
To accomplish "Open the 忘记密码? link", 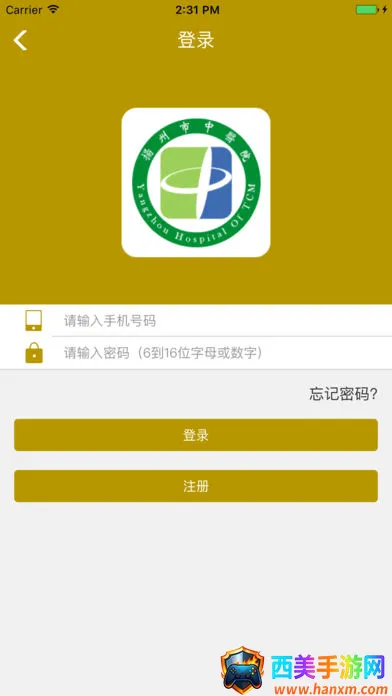I will 343,394.
